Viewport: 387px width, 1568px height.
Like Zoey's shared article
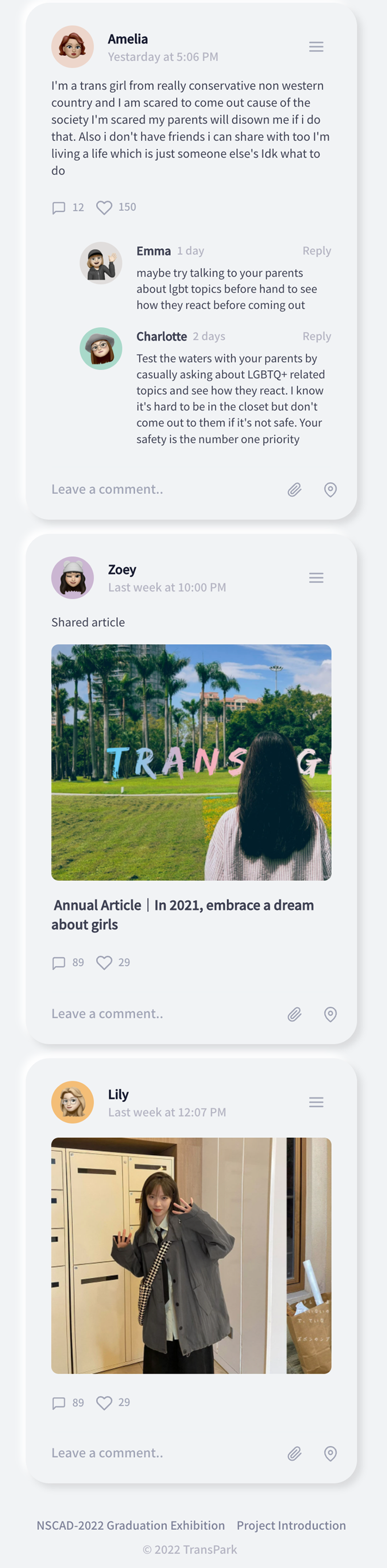coord(104,962)
